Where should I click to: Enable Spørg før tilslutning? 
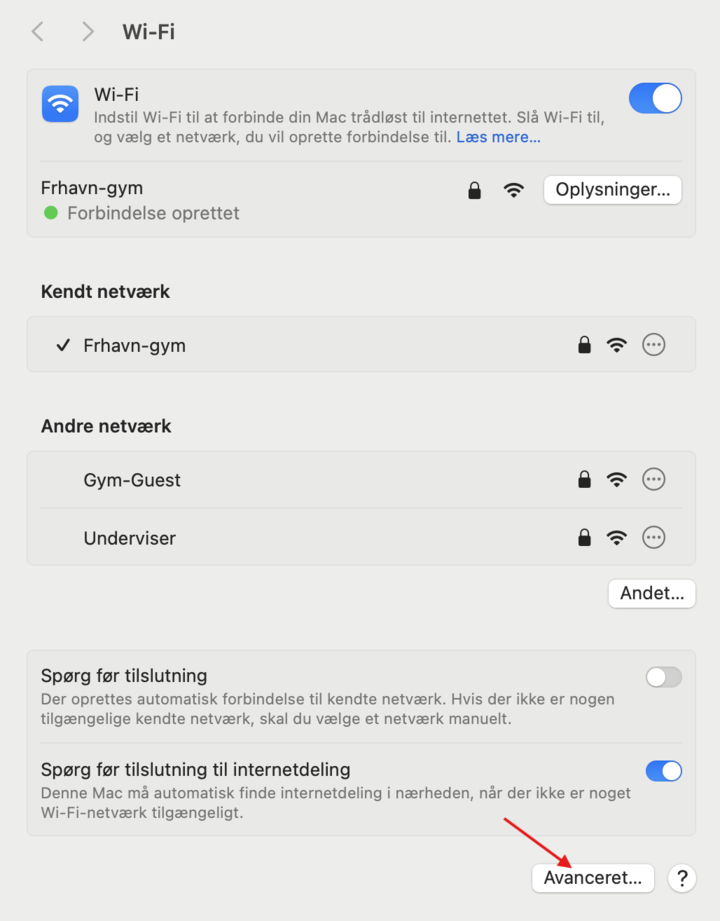pyautogui.click(x=663, y=677)
